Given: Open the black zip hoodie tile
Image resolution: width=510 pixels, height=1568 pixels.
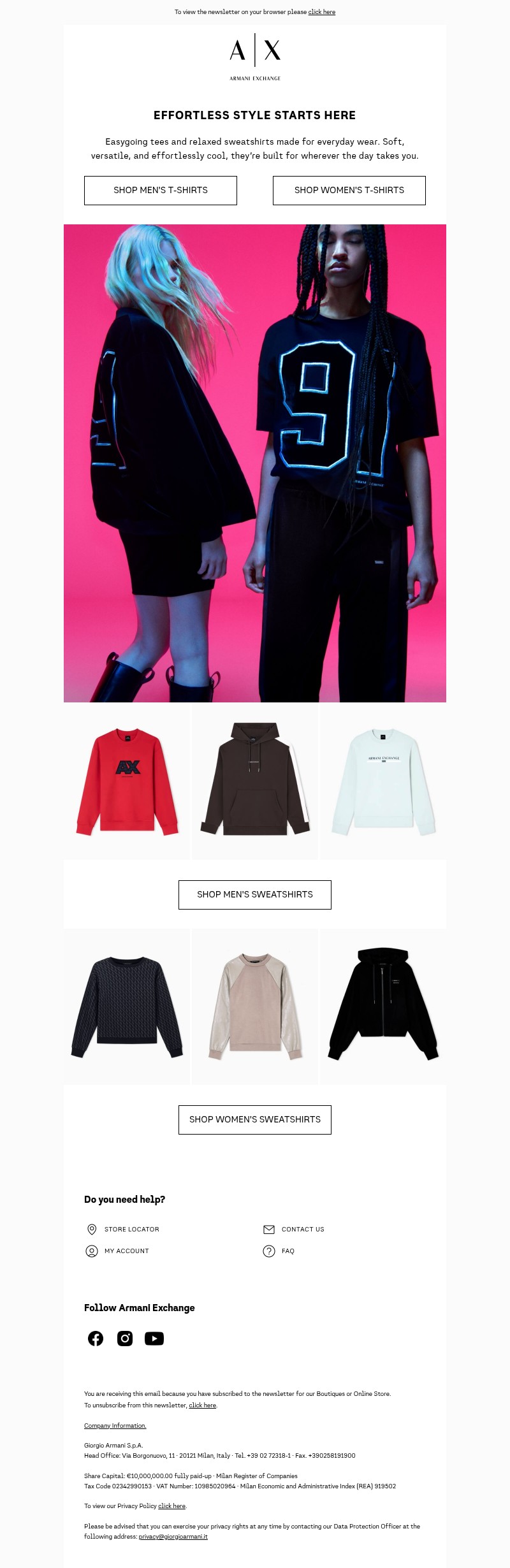Looking at the screenshot, I should [x=383, y=1007].
